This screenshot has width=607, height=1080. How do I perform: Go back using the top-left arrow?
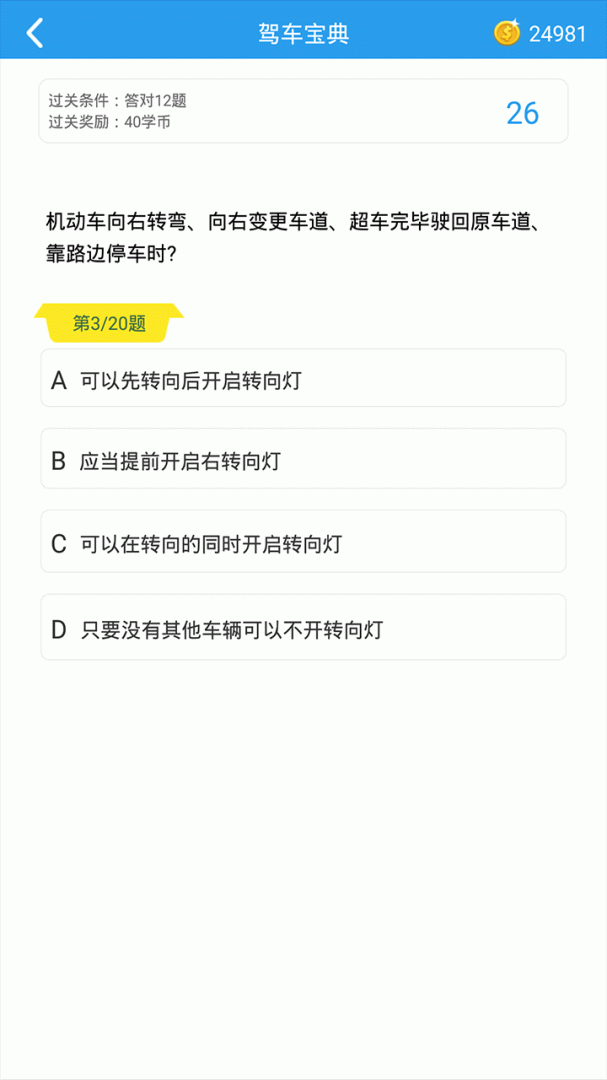[x=35, y=33]
